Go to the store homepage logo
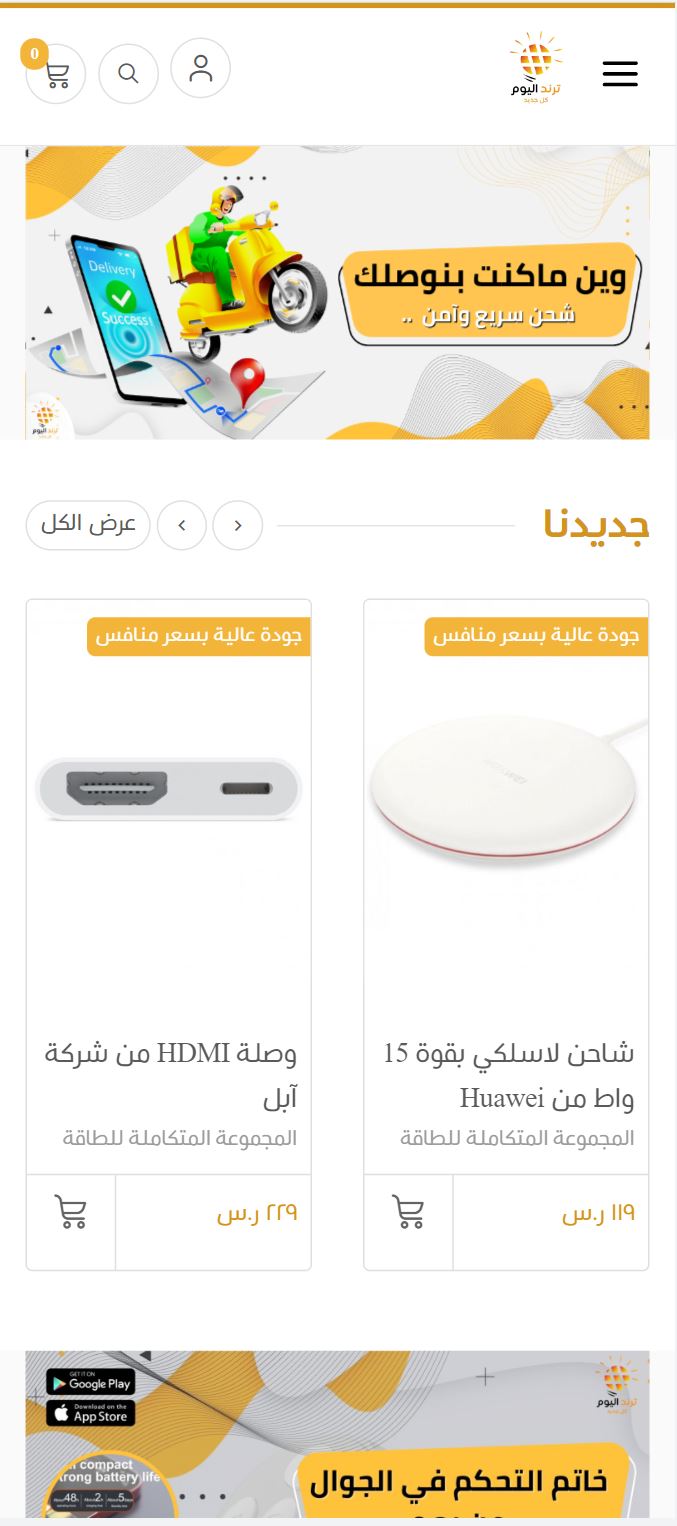Image resolution: width=677 pixels, height=1526 pixels. tap(535, 69)
